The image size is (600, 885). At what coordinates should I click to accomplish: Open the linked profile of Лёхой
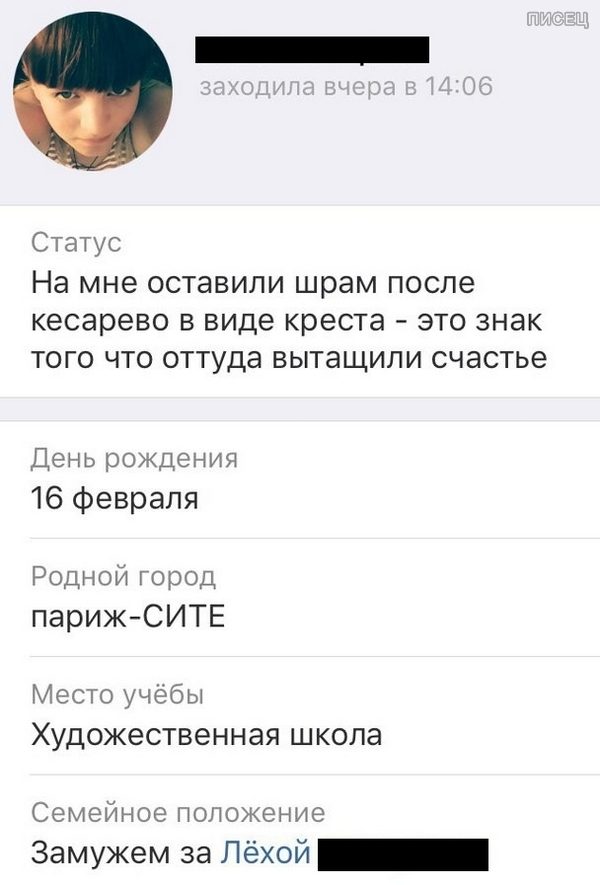(x=265, y=853)
